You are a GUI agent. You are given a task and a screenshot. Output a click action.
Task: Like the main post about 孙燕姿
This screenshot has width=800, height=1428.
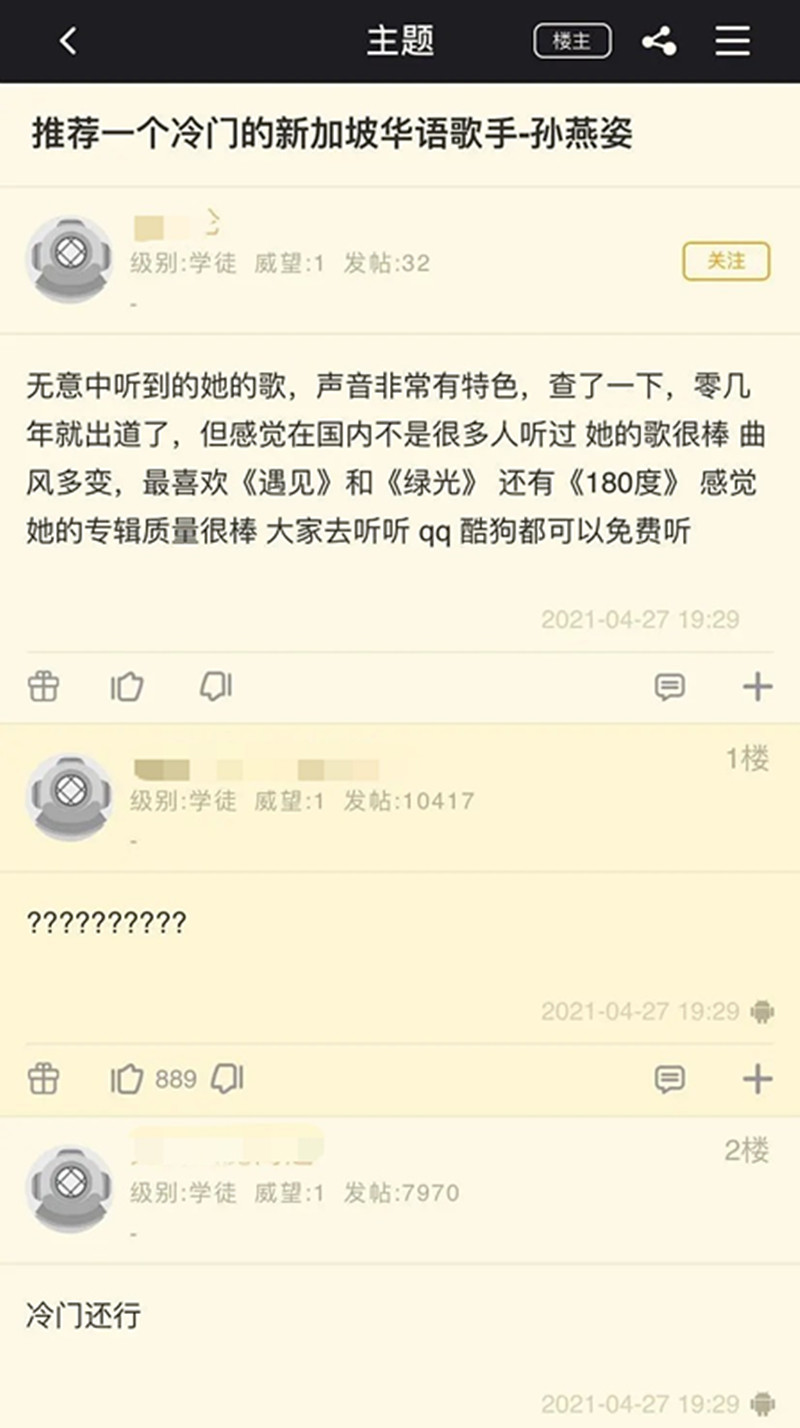pos(127,686)
